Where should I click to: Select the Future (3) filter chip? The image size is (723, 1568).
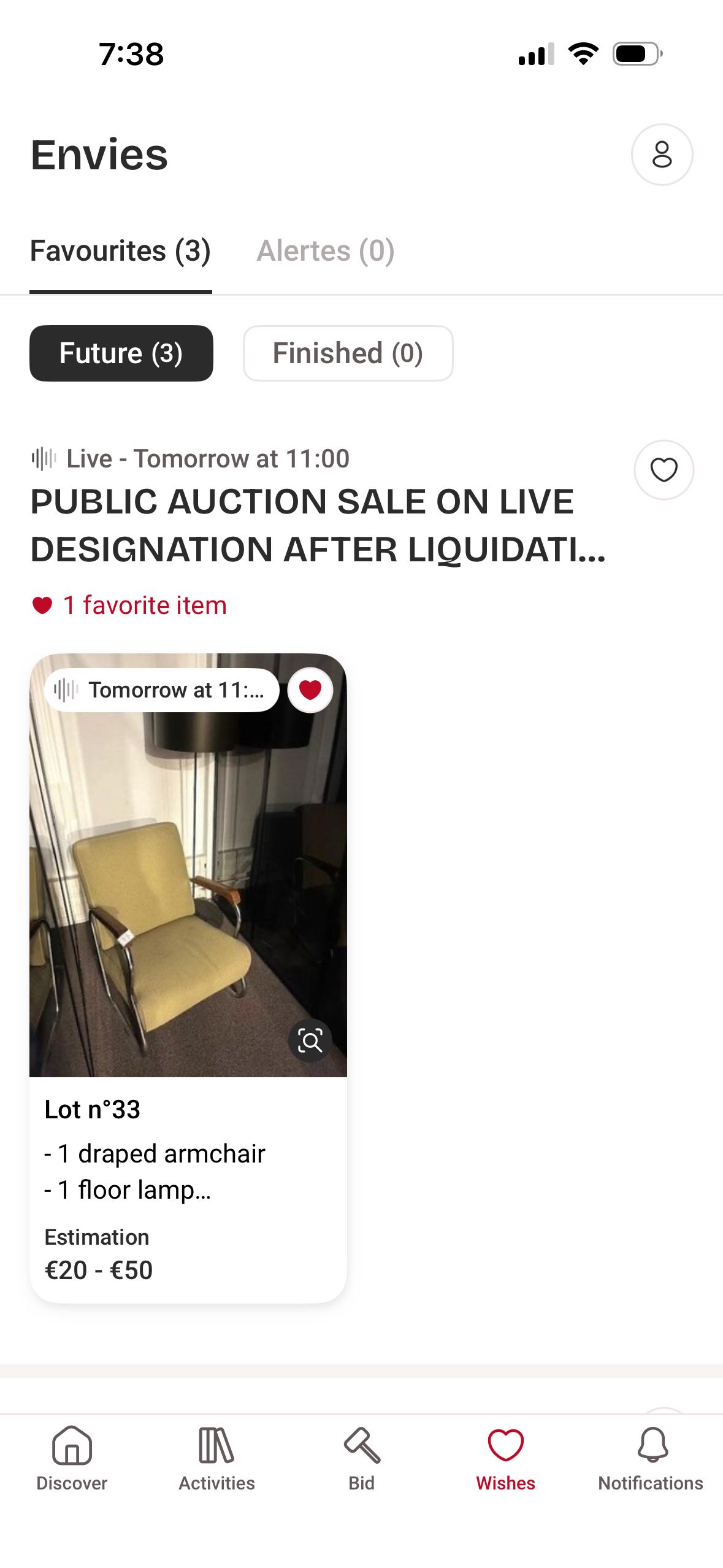point(121,353)
